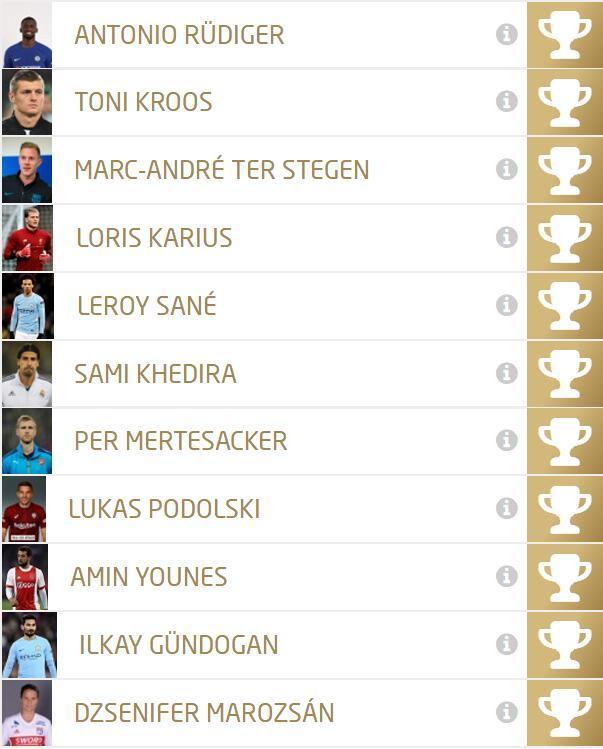The image size is (603, 749).
Task: Tap the trophy for Marc-André ter Stegen
Action: (x=565, y=170)
